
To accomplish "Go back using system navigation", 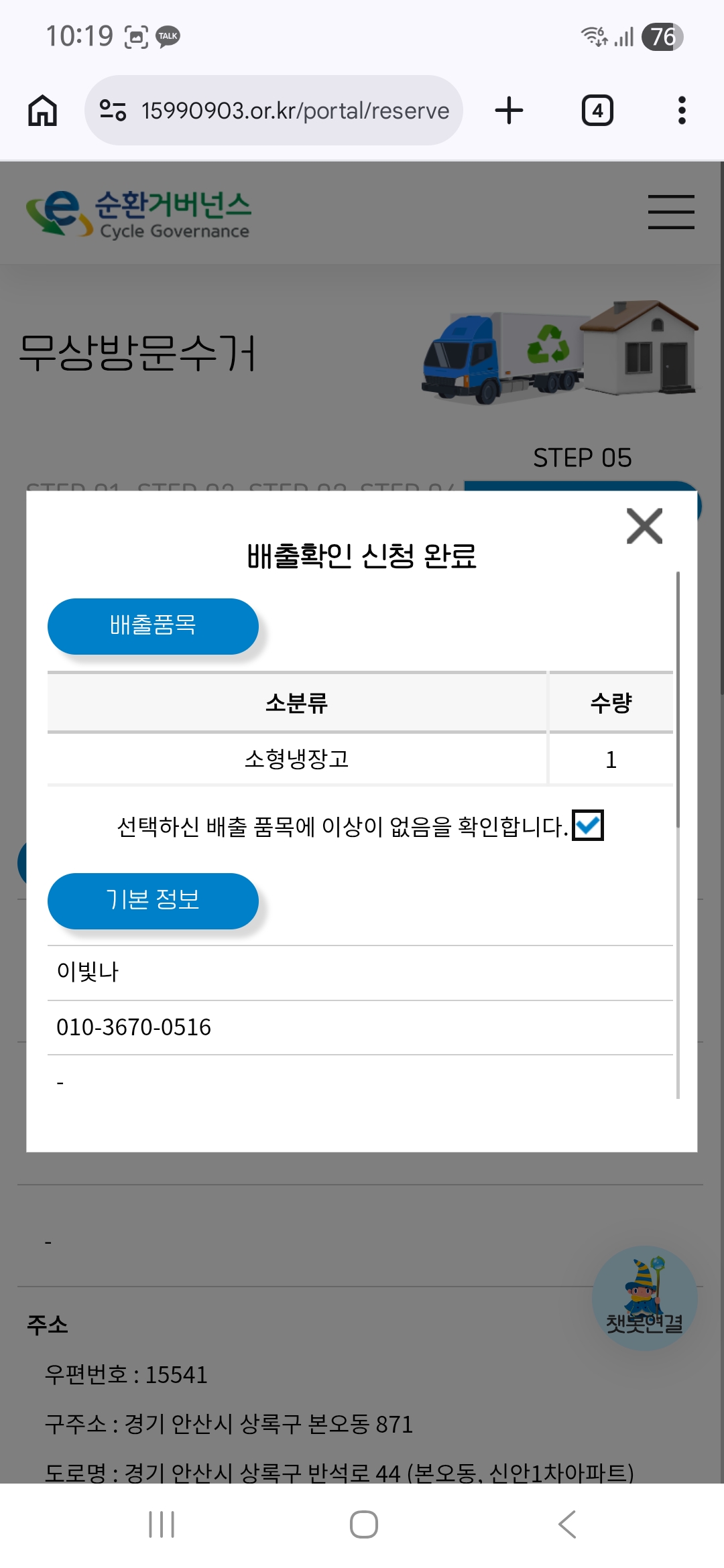I will [567, 1524].
